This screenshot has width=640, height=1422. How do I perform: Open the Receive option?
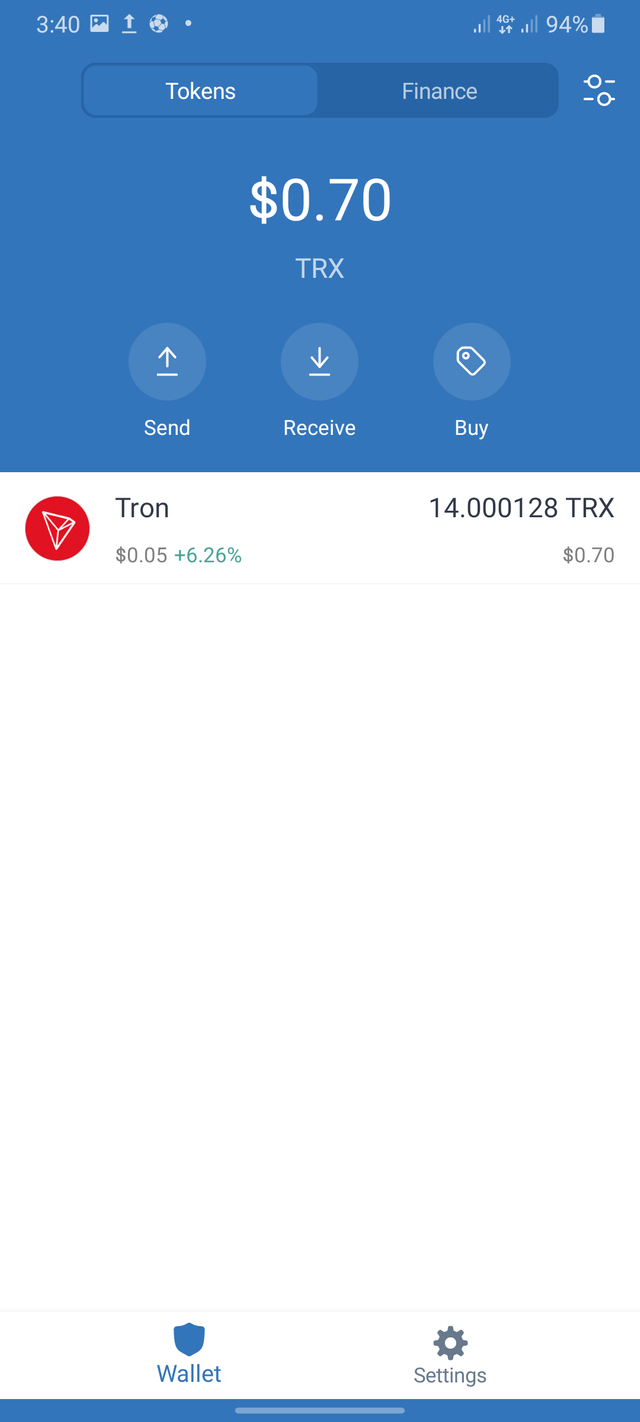[x=319, y=381]
